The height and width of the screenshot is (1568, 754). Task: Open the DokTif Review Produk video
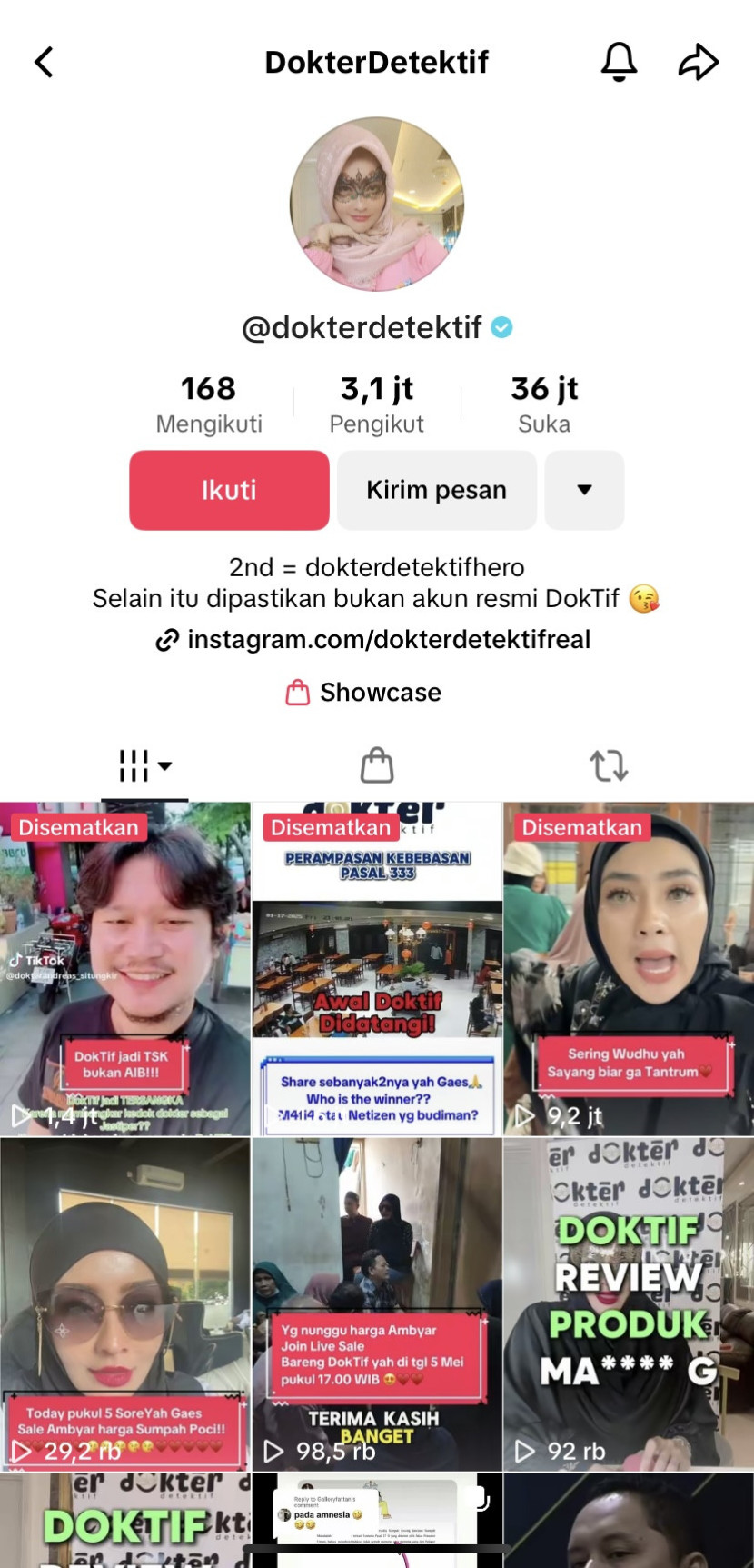(629, 1303)
